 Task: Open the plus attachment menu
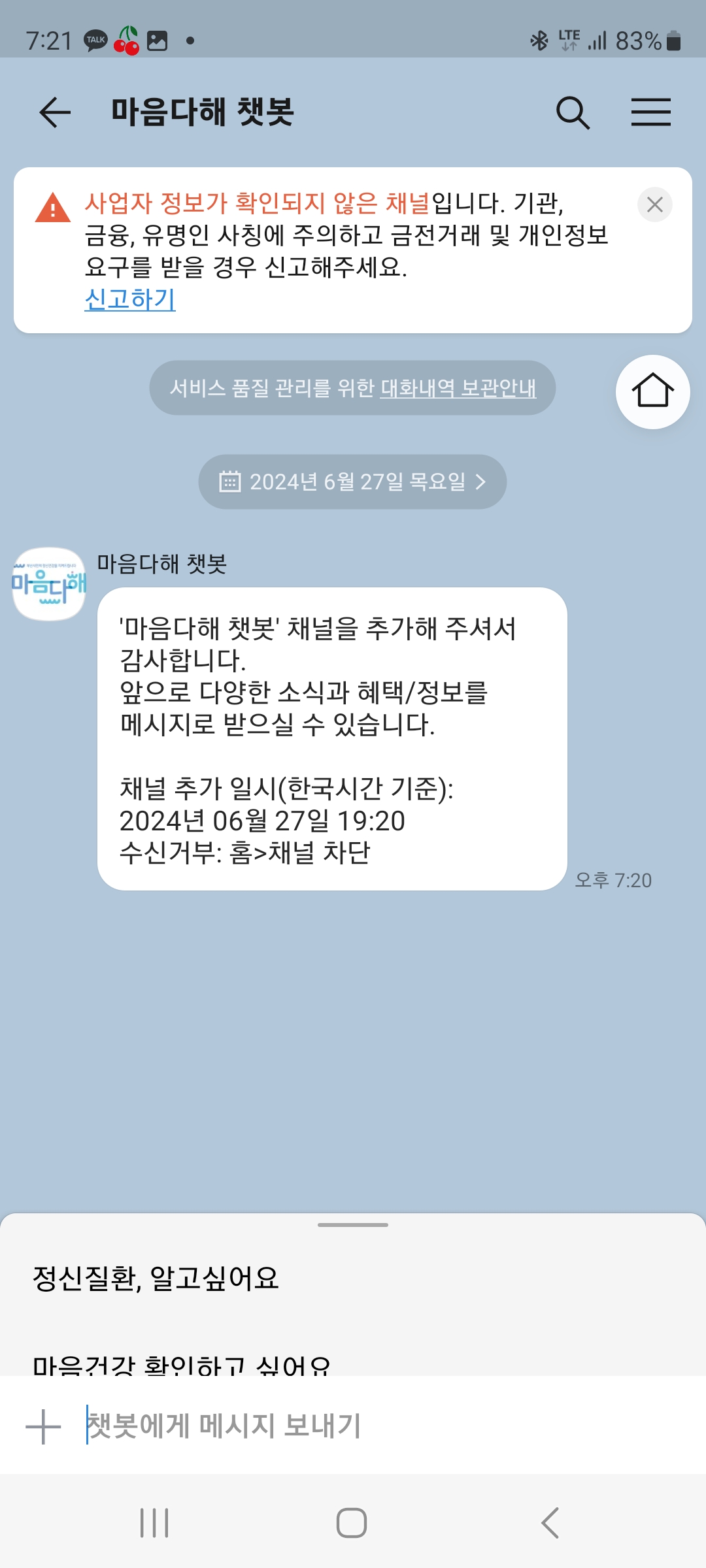click(43, 1426)
